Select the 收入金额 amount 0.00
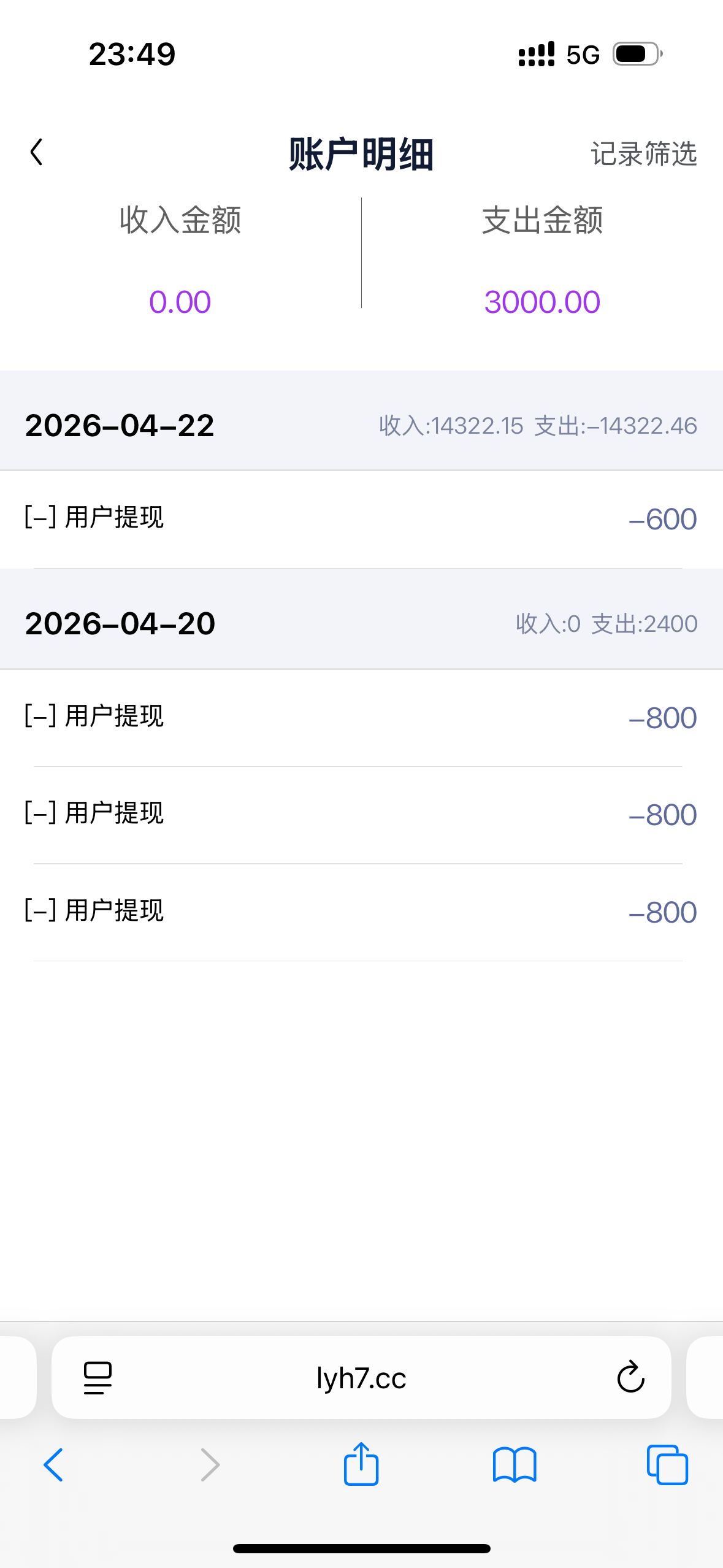Screen dimensions: 723x1568 180,301
